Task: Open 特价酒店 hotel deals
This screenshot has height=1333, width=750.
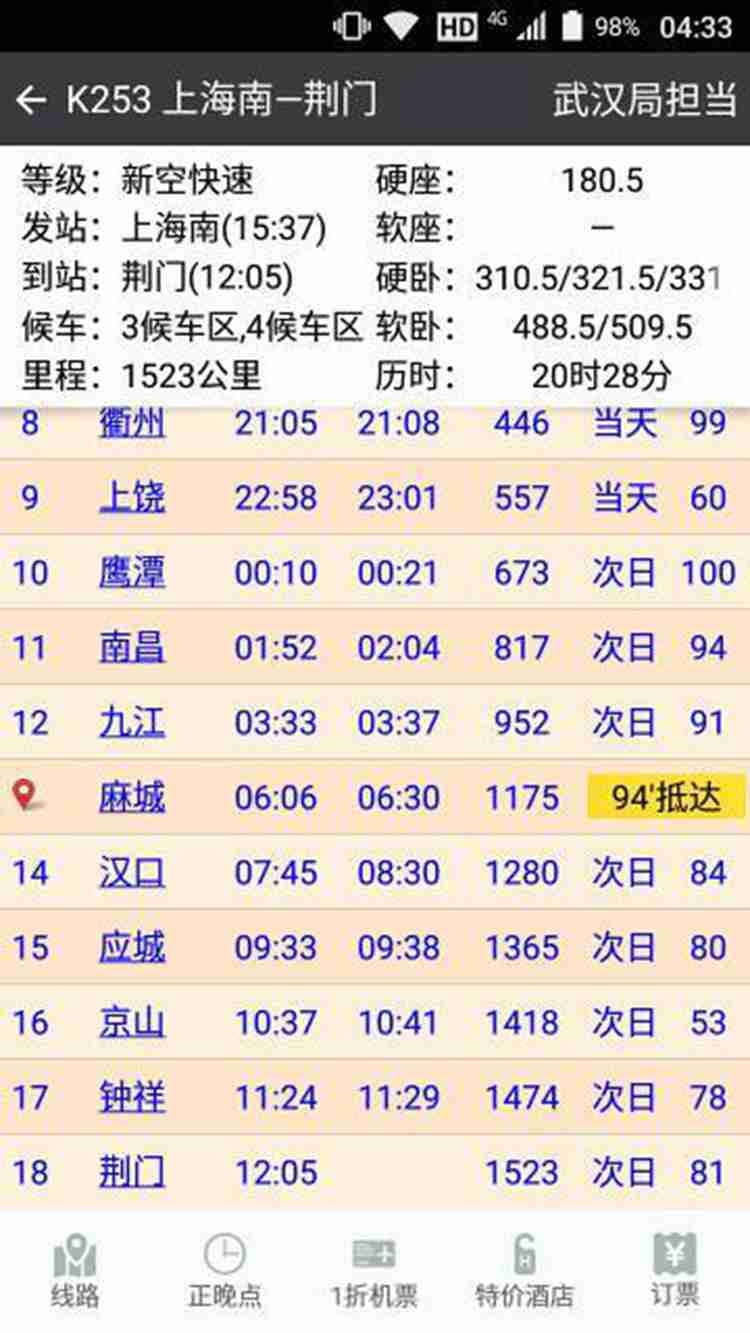Action: 525,1272
